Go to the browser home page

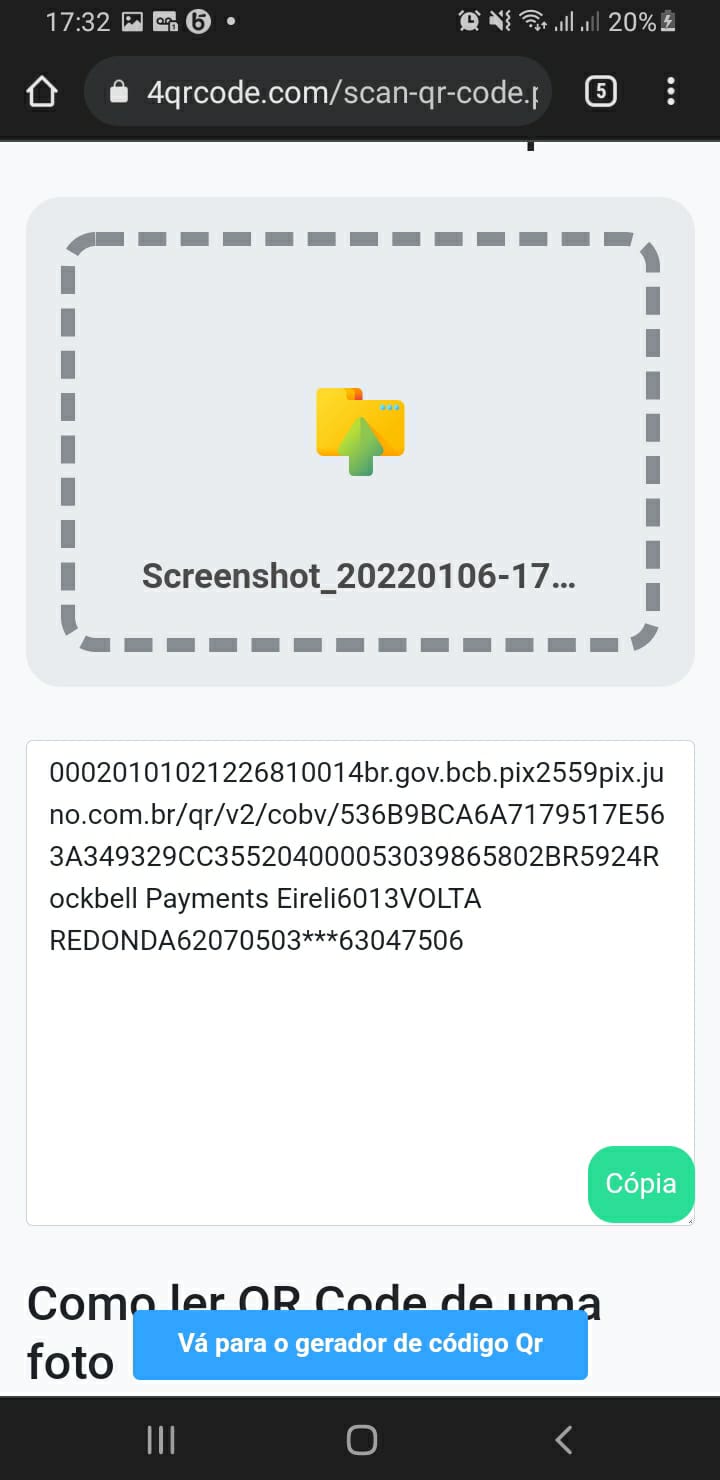[x=42, y=93]
